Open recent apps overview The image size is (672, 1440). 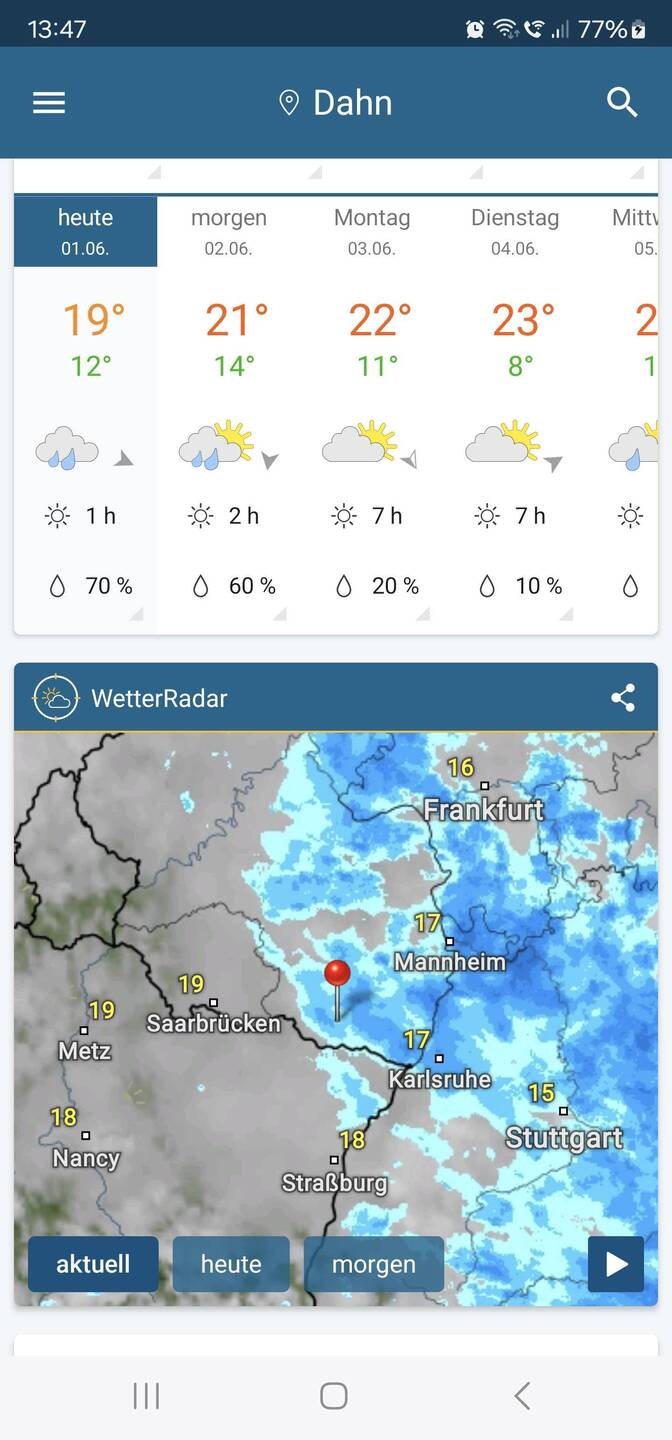click(x=146, y=1396)
